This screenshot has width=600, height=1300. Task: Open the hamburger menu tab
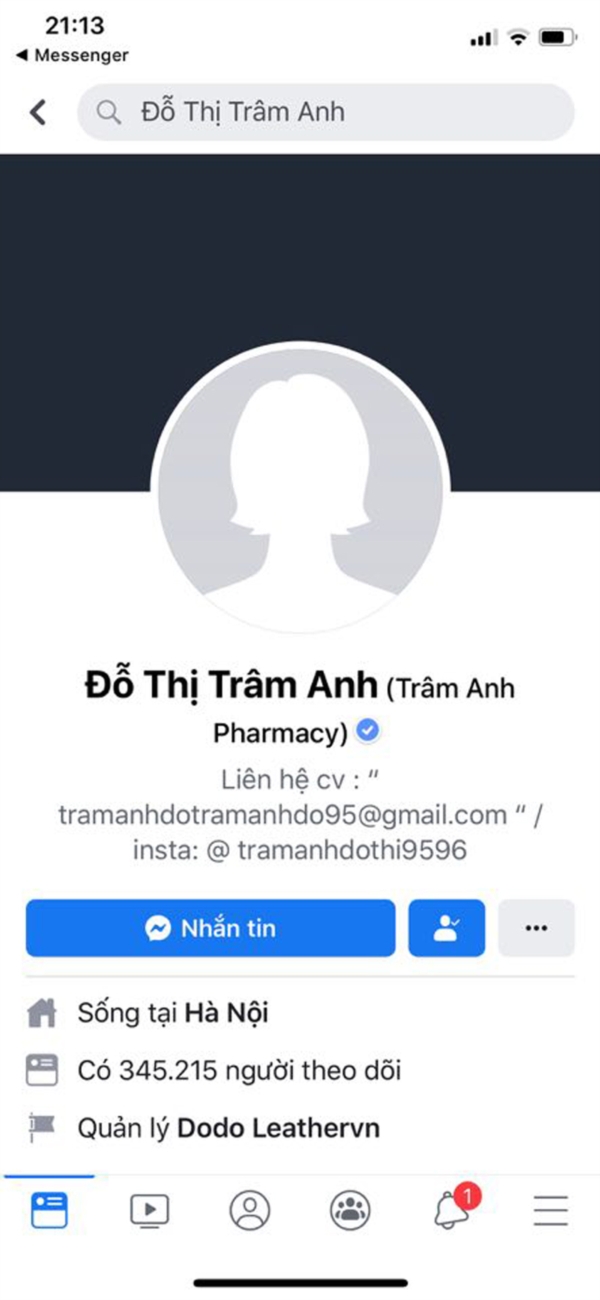coord(550,1211)
